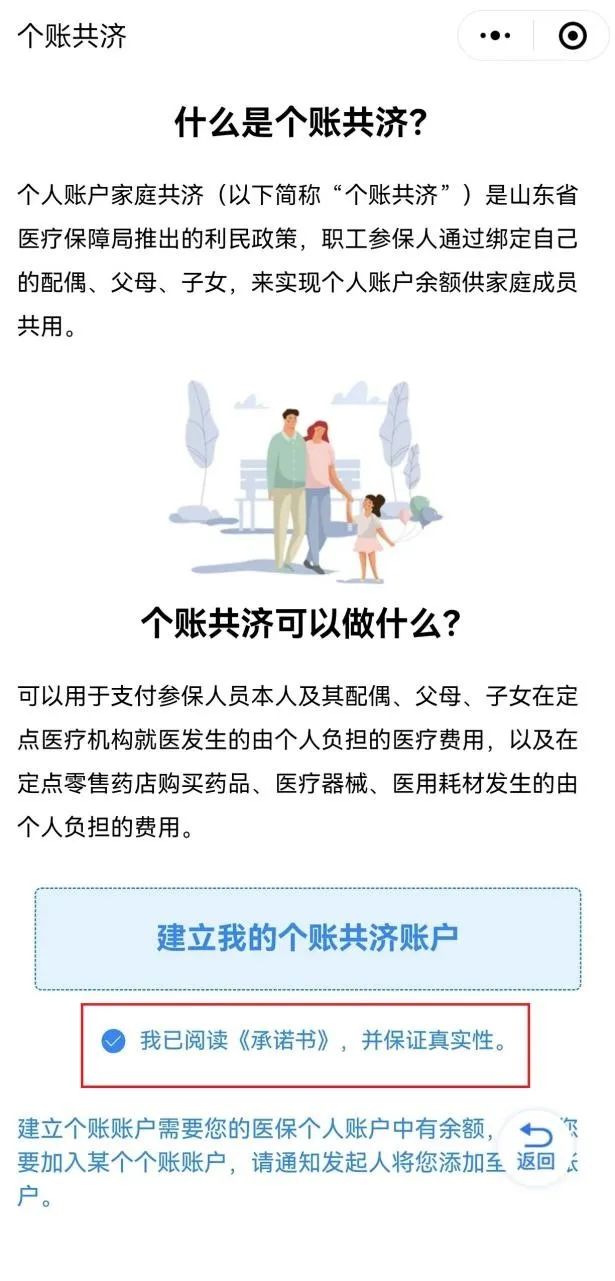This screenshot has height=1281, width=615.
Task: Tap 建立我的个账共济账户 button
Action: 308,938
